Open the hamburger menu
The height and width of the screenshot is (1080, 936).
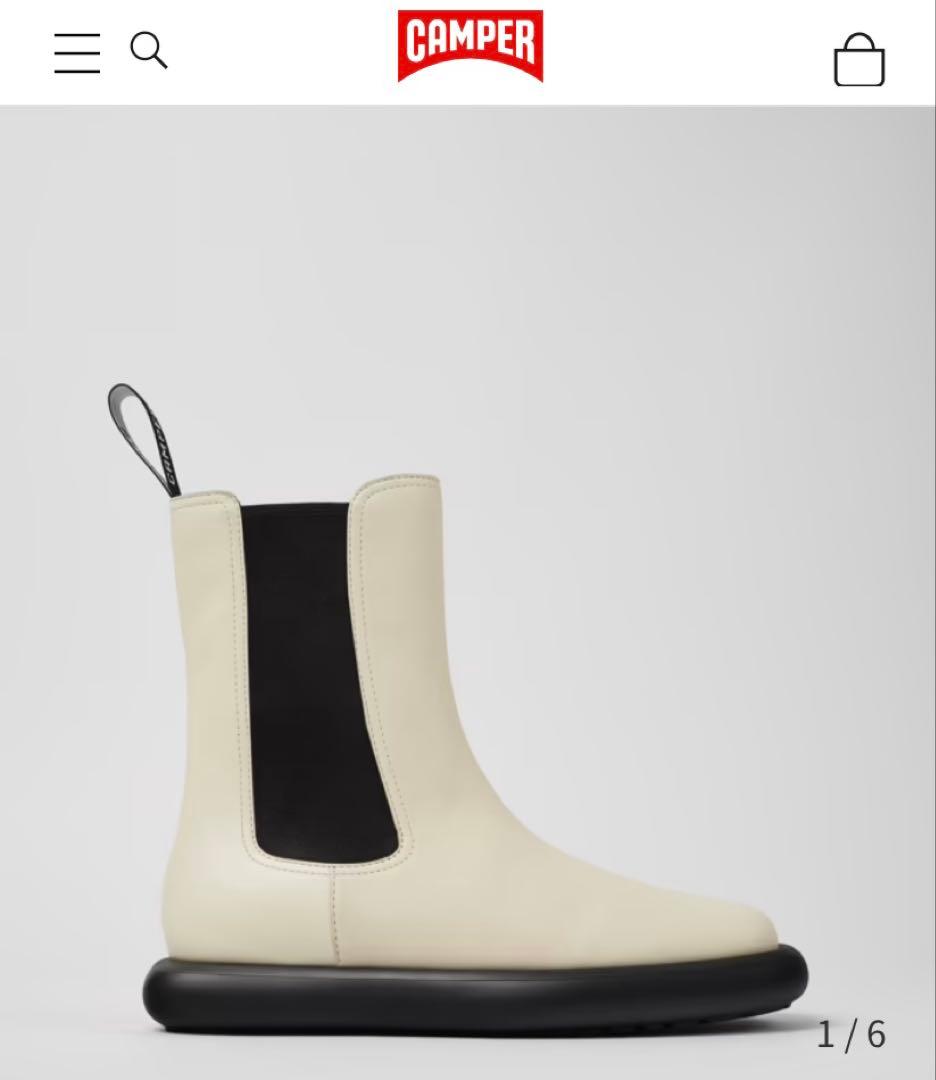tap(77, 52)
